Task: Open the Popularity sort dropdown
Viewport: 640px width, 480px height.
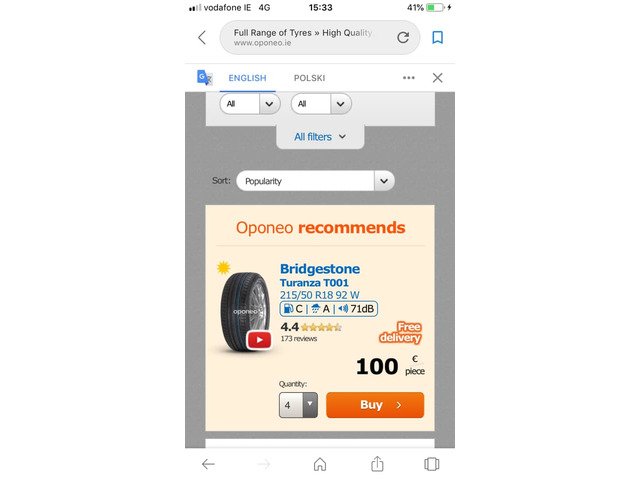Action: click(315, 181)
